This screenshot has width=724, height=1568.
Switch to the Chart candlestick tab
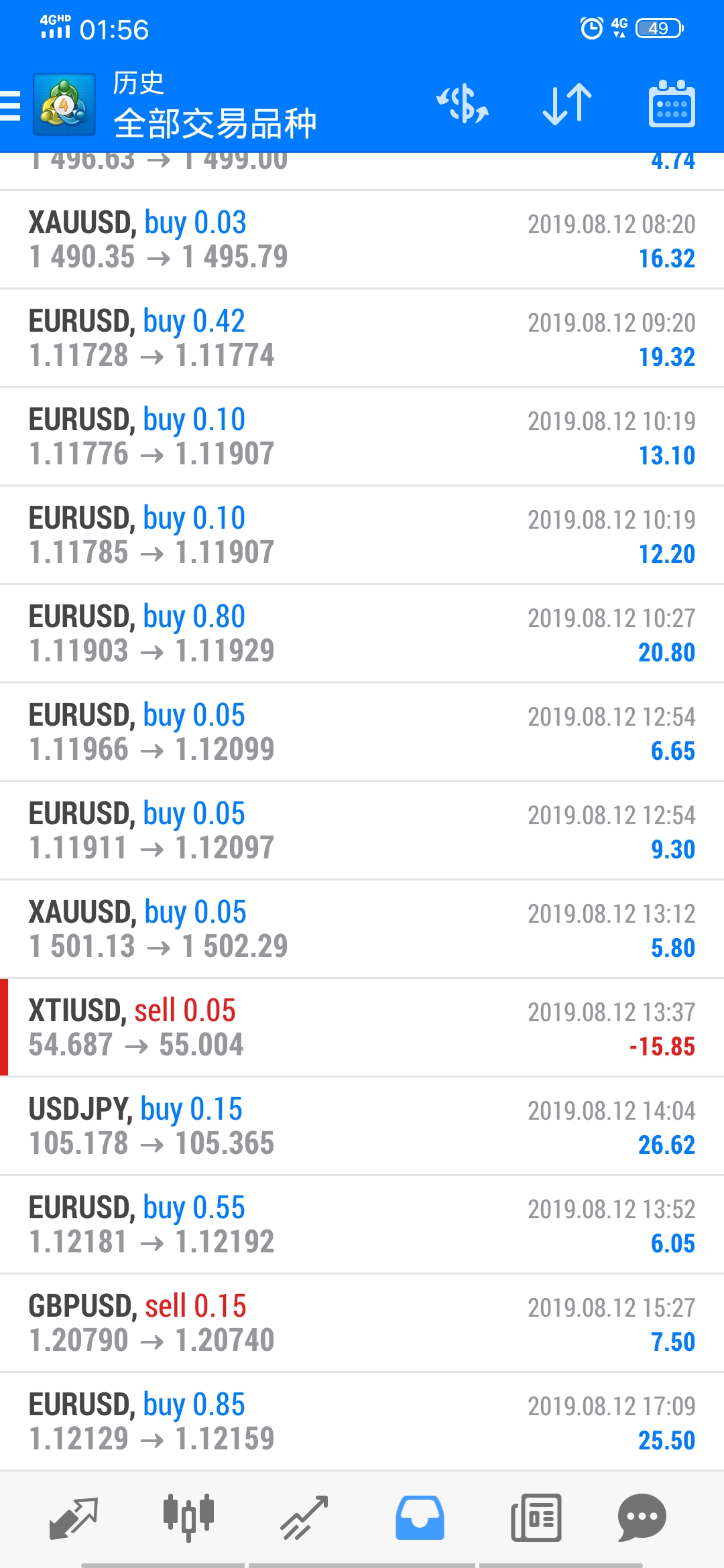click(188, 1516)
